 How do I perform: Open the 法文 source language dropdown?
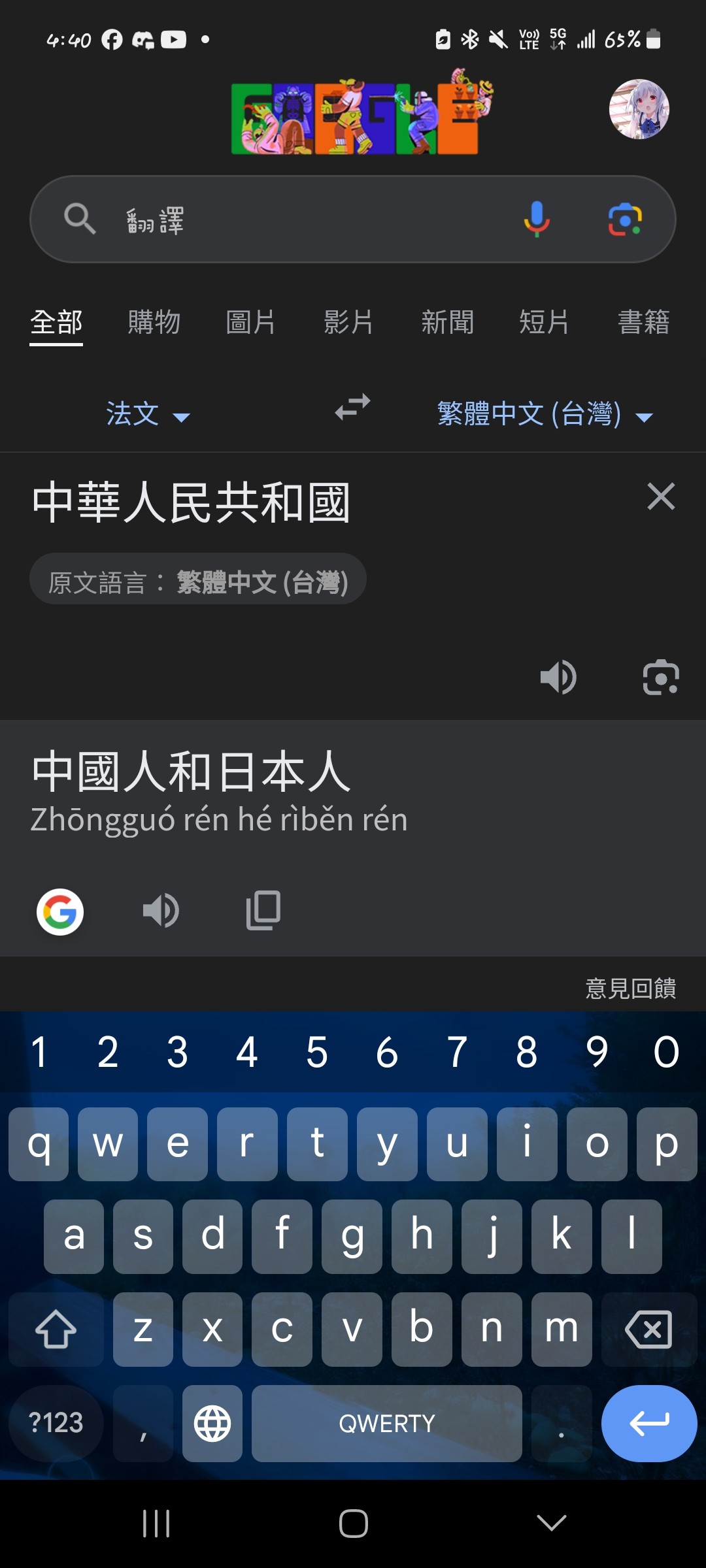[148, 414]
